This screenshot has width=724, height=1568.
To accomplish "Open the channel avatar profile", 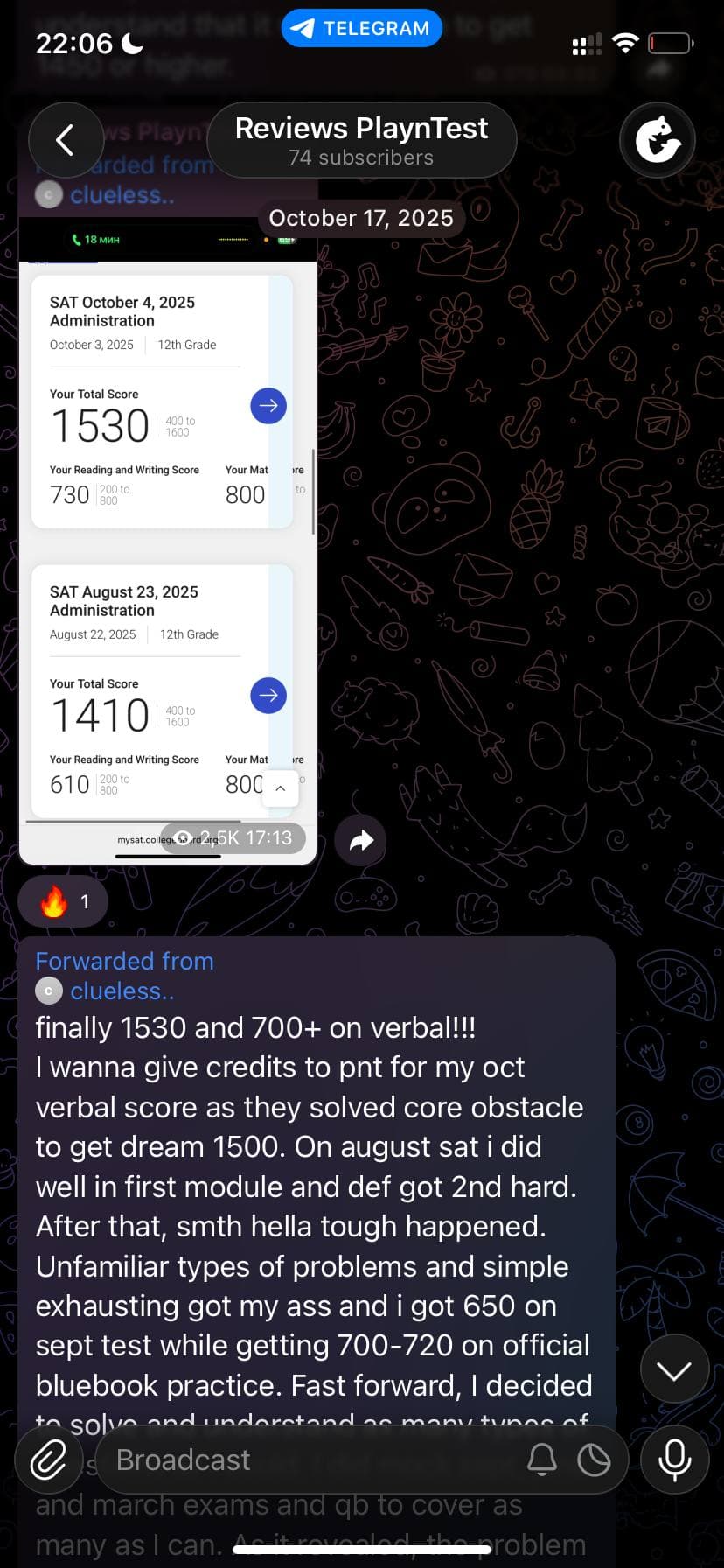I will pos(658,140).
